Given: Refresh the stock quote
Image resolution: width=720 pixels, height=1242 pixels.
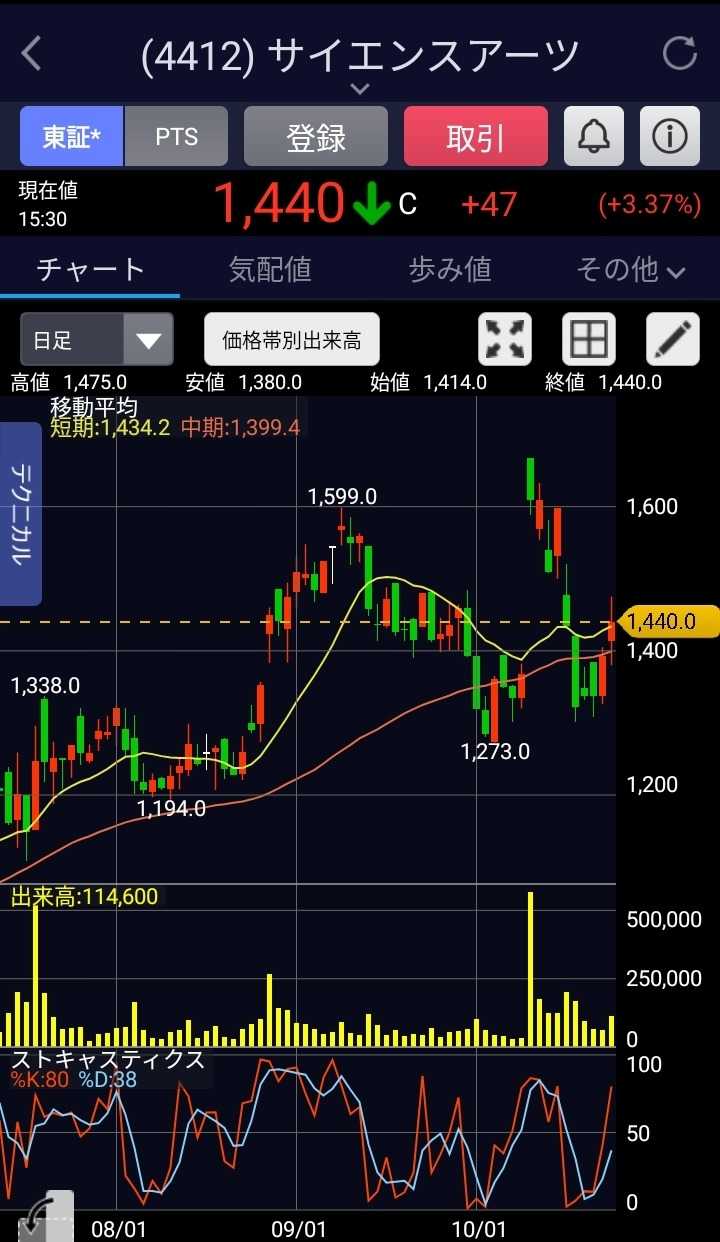Looking at the screenshot, I should (x=680, y=54).
